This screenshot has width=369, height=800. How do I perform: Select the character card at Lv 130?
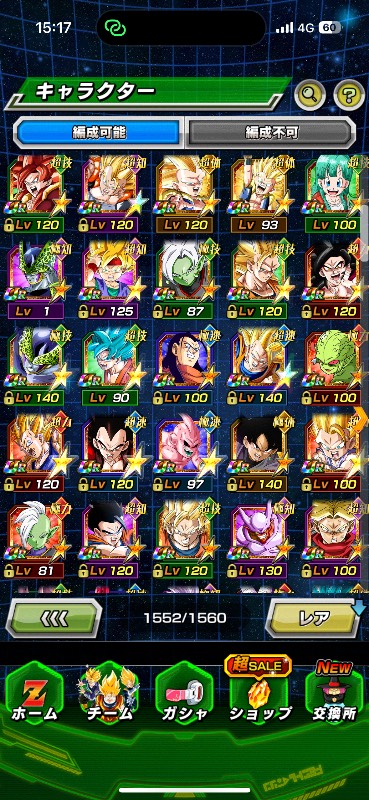coord(258,539)
